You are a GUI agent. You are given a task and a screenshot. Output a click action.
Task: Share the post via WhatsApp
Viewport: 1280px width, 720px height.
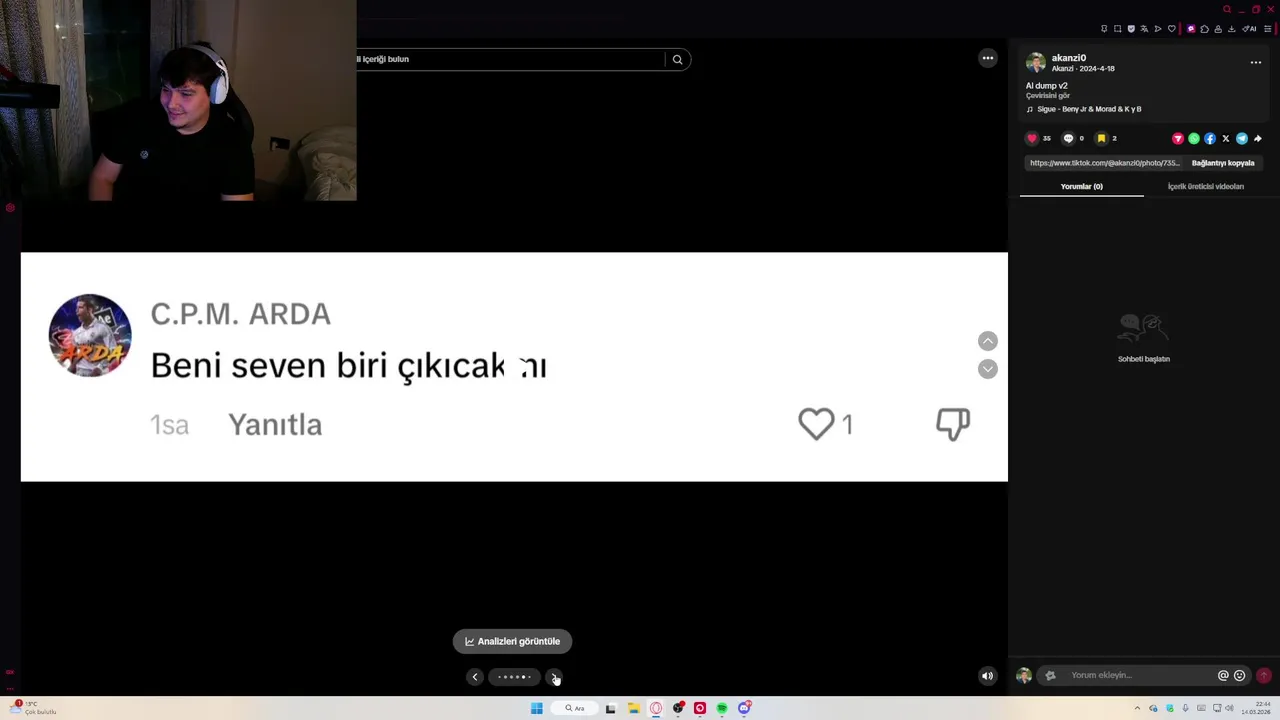tap(1193, 138)
